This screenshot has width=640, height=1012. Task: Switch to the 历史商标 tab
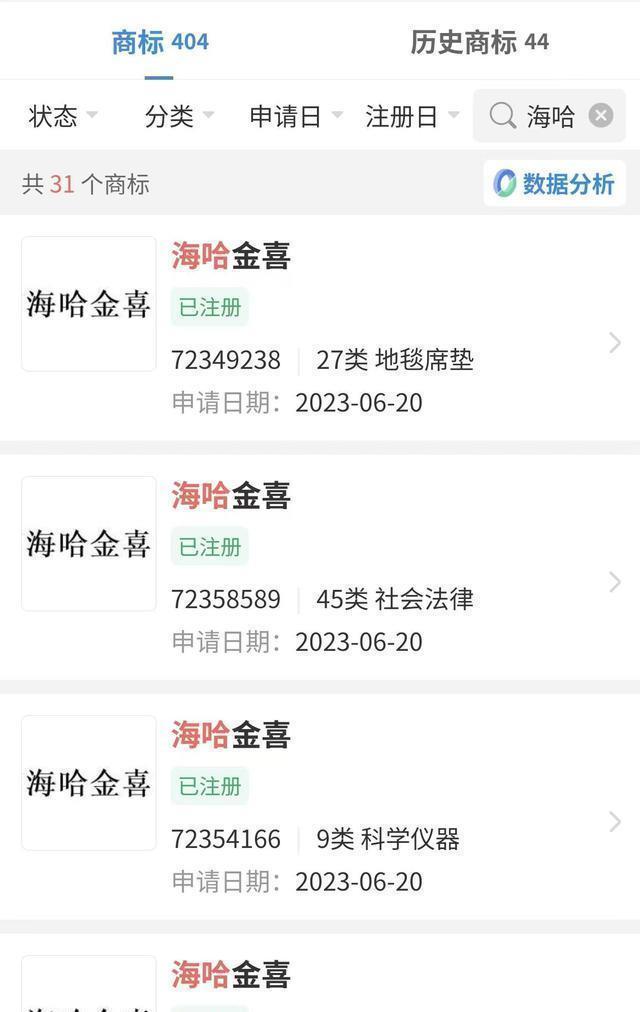[x=479, y=42]
